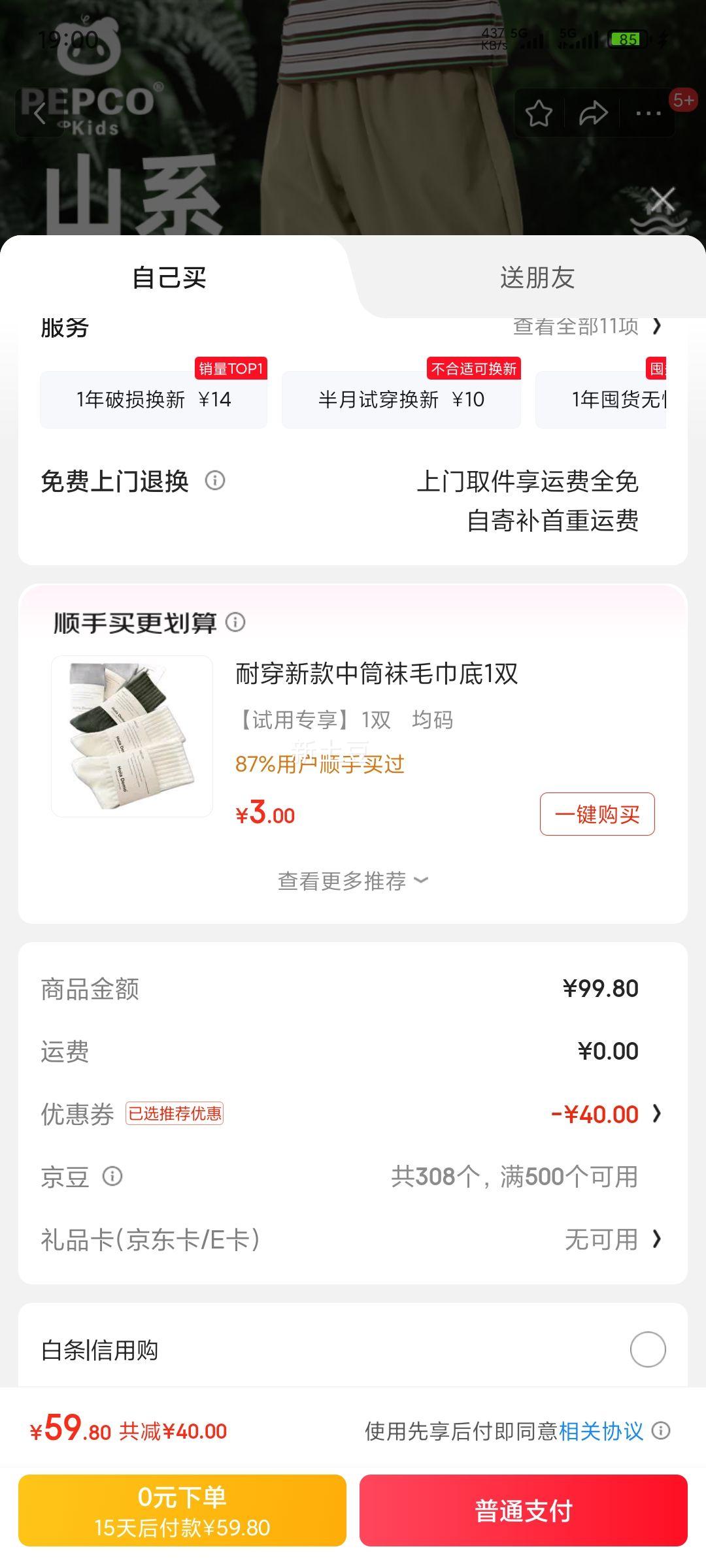Choose the 半月试穿换新 ¥10 service
The image size is (706, 1568).
401,399
